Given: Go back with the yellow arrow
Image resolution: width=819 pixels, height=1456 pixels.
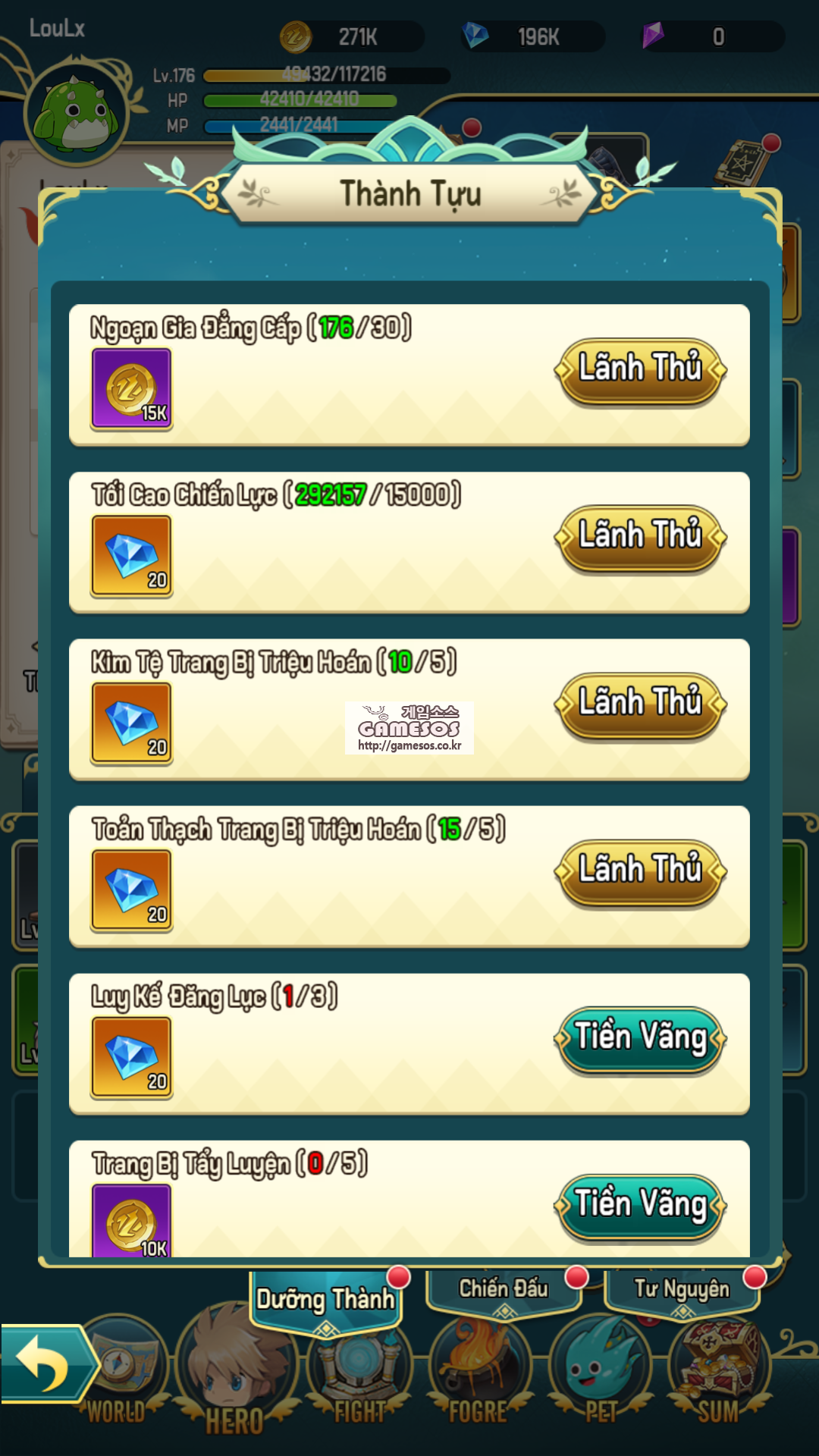Looking at the screenshot, I should click(x=47, y=1363).
